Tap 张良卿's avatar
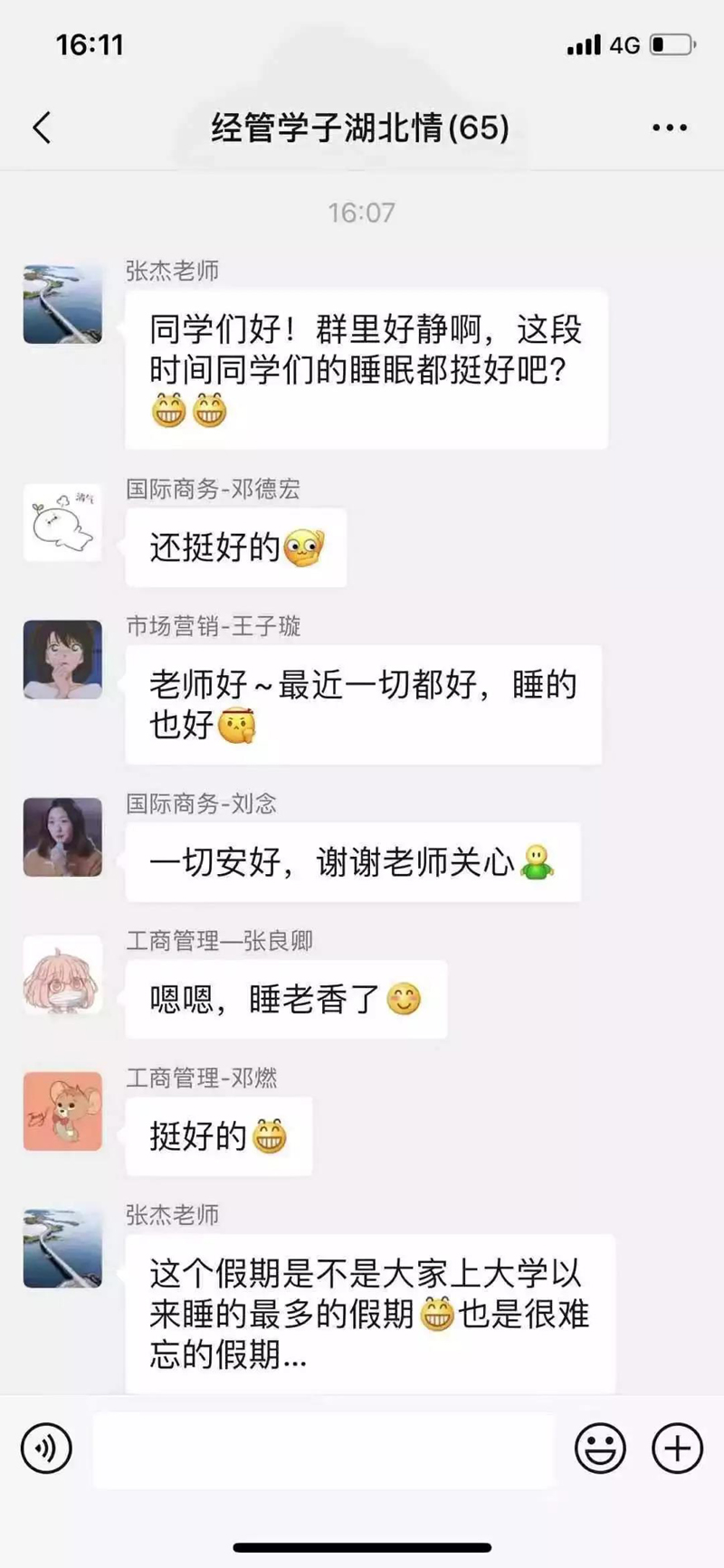 tap(62, 974)
